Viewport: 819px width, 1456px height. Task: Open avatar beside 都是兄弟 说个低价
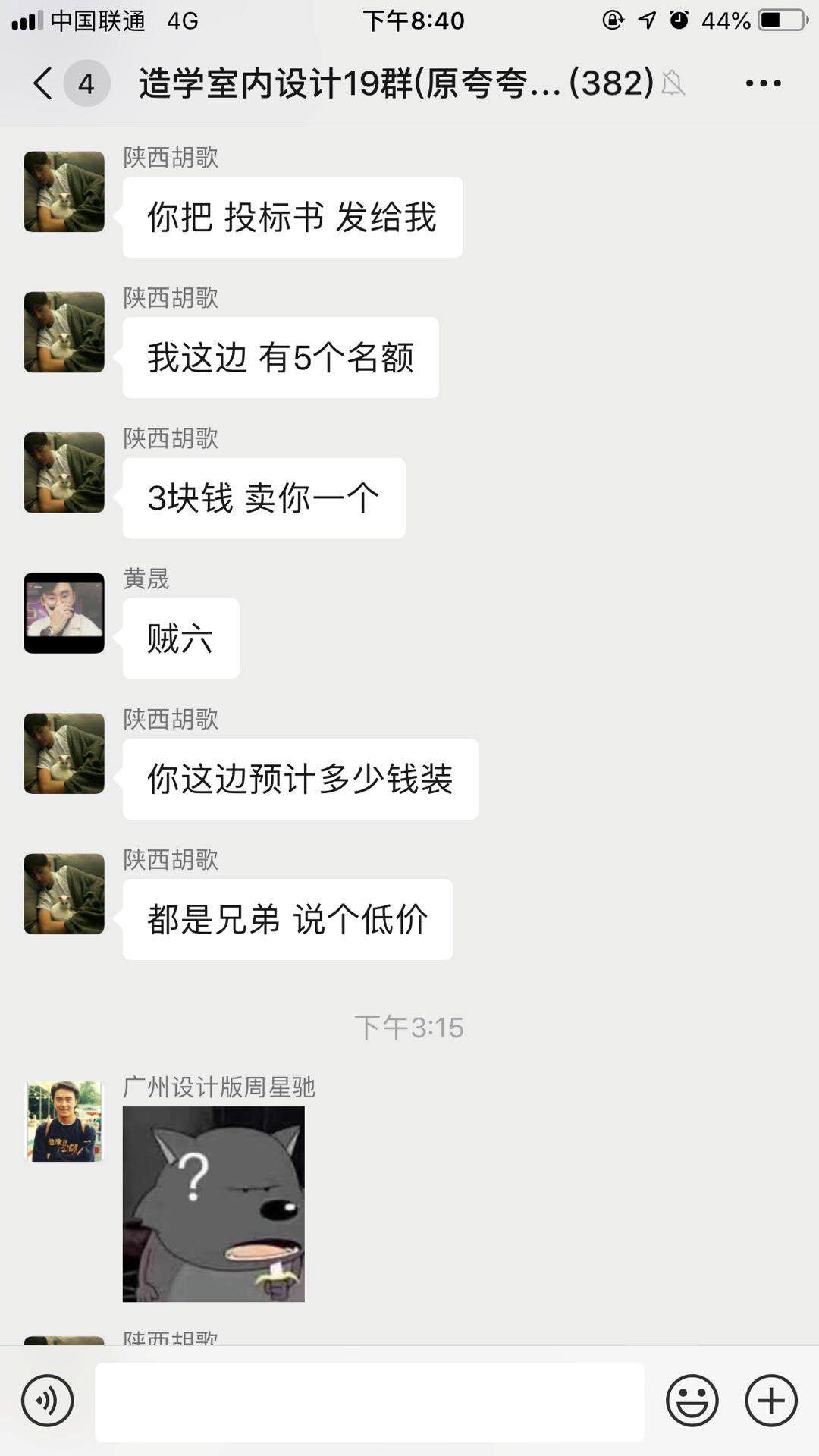tap(64, 893)
